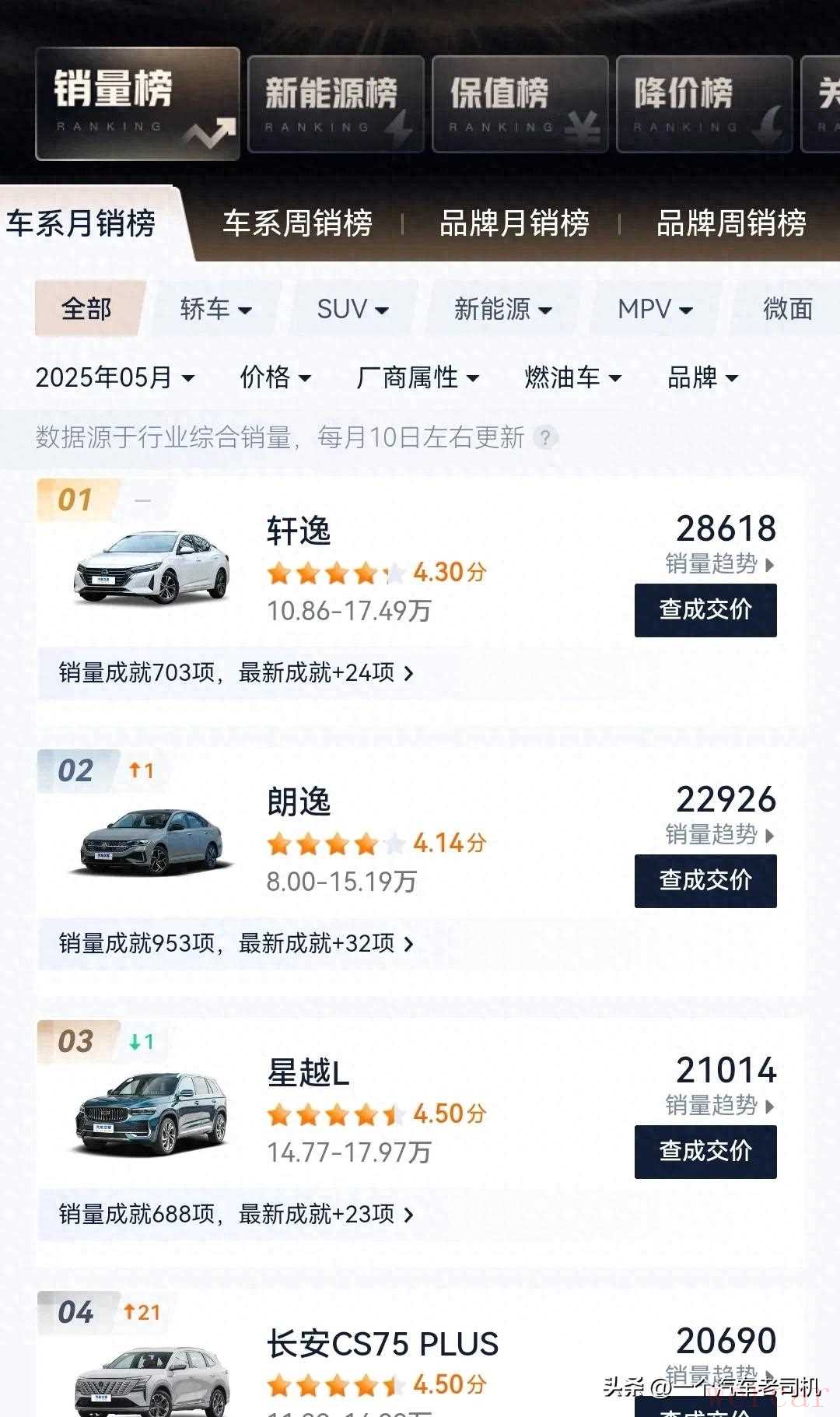Viewport: 840px width, 1417px height.
Task: Open the 长安CS75 PLUS car entry
Action: (x=382, y=1344)
